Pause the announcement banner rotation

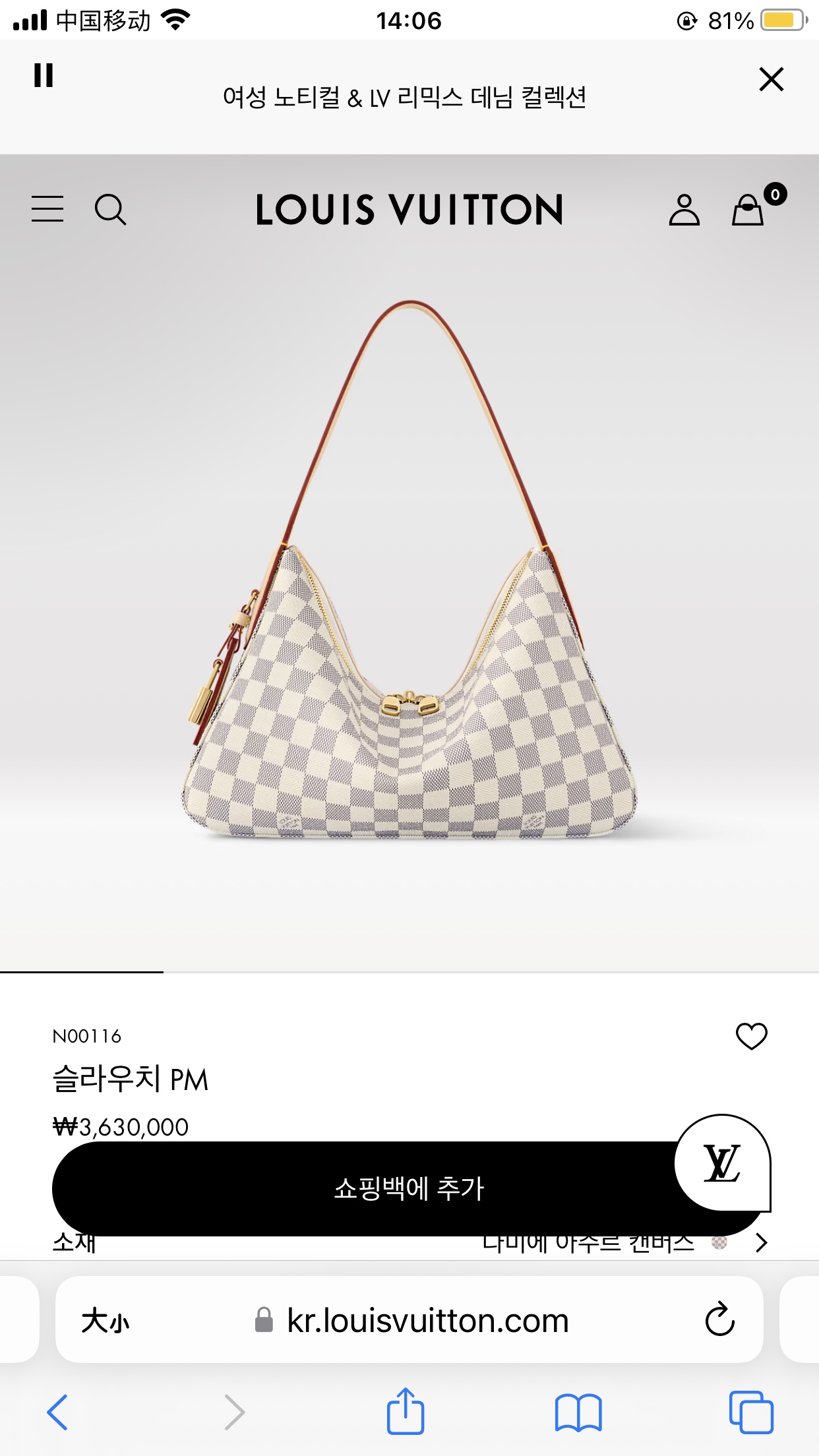(x=44, y=75)
